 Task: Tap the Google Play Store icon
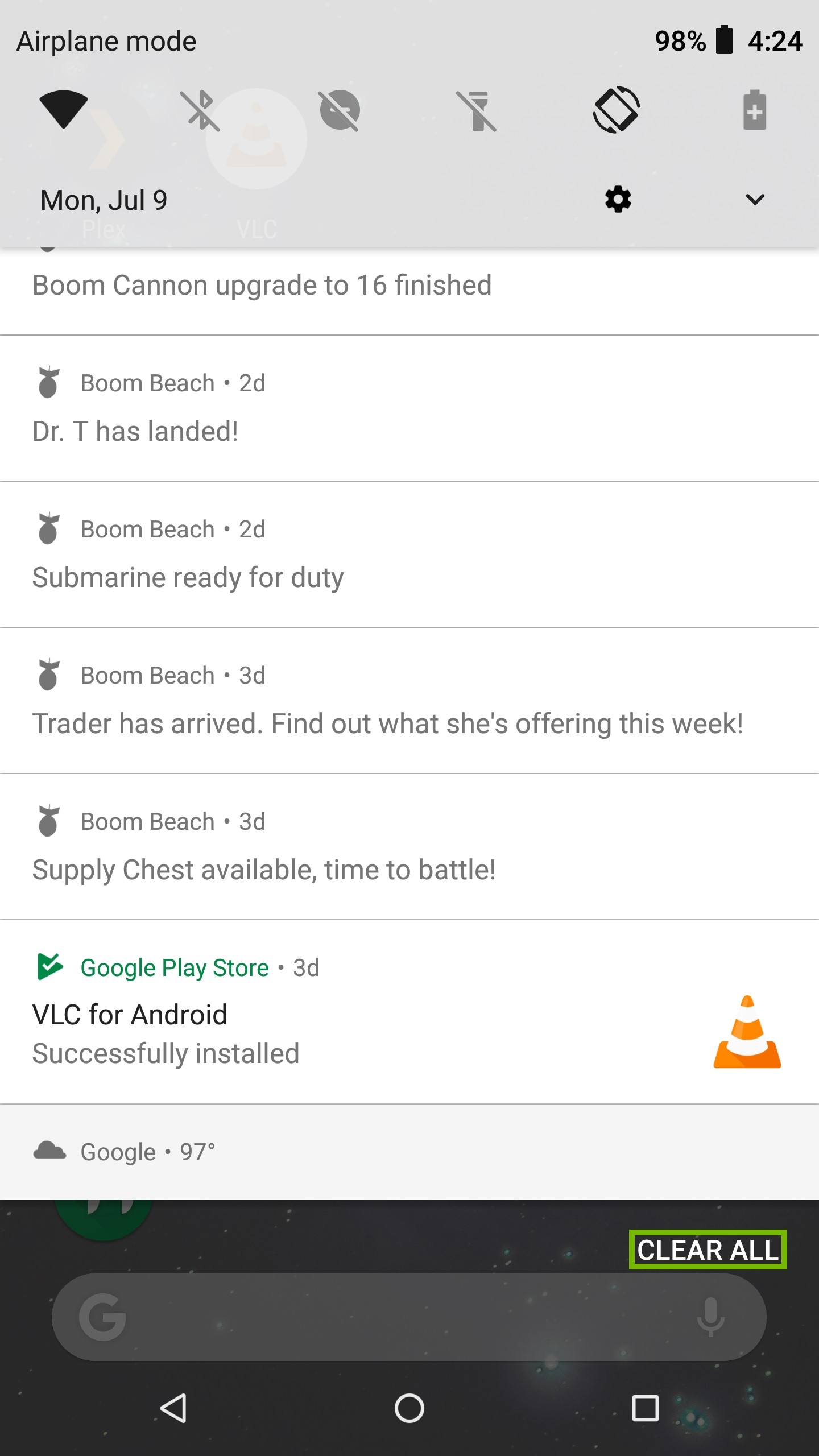(51, 967)
